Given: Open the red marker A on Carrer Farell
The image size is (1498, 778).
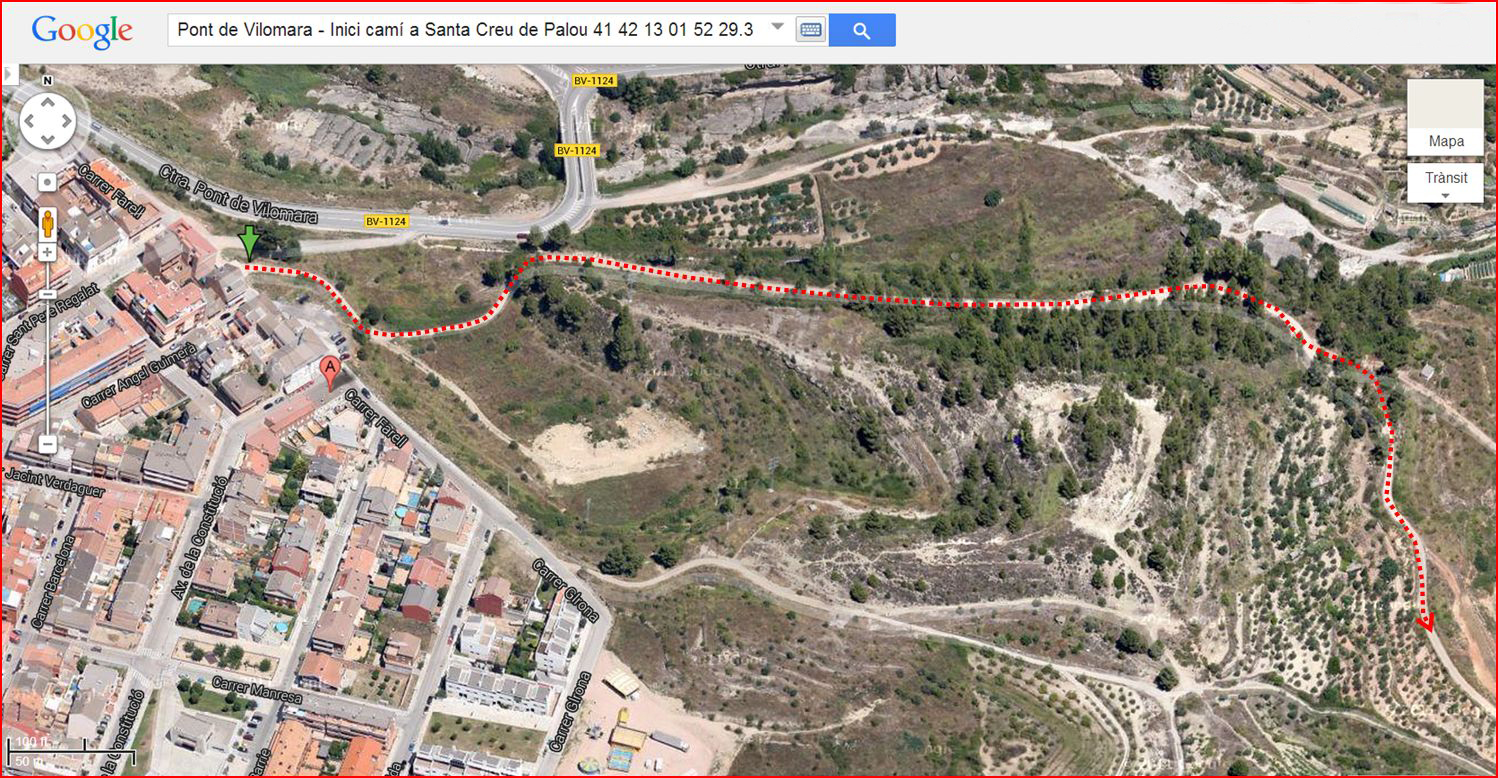Looking at the screenshot, I should [x=330, y=372].
